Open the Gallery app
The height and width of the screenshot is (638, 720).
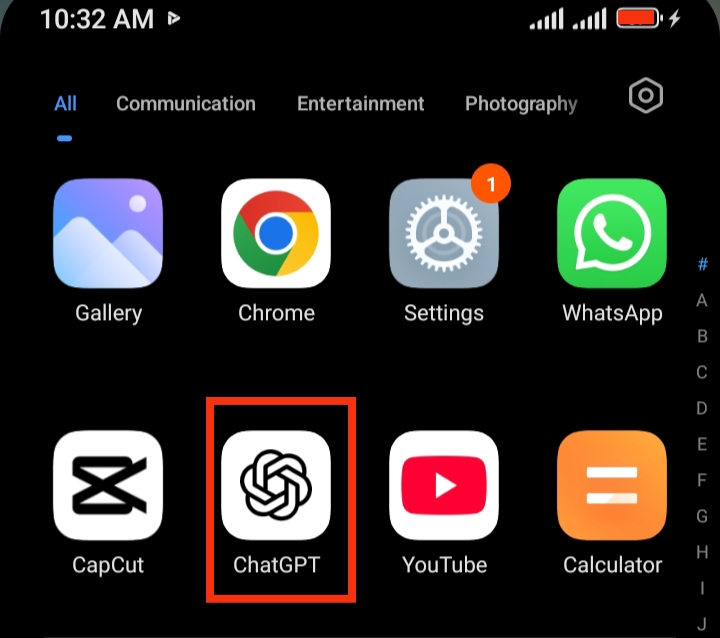[x=108, y=233]
